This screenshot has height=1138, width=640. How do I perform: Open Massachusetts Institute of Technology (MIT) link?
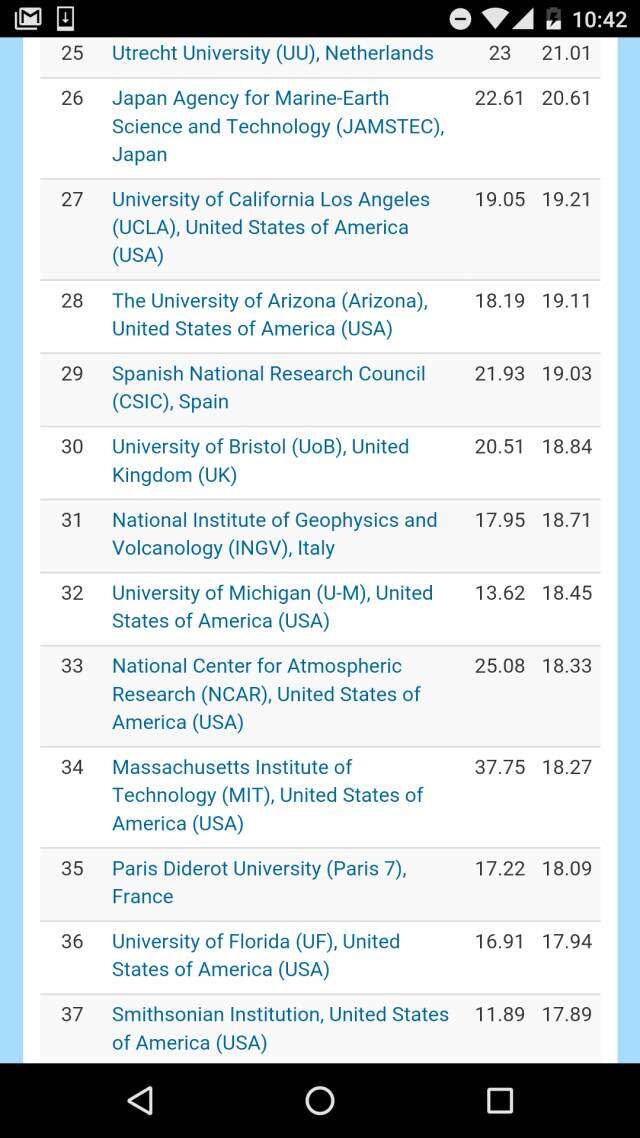coord(267,795)
